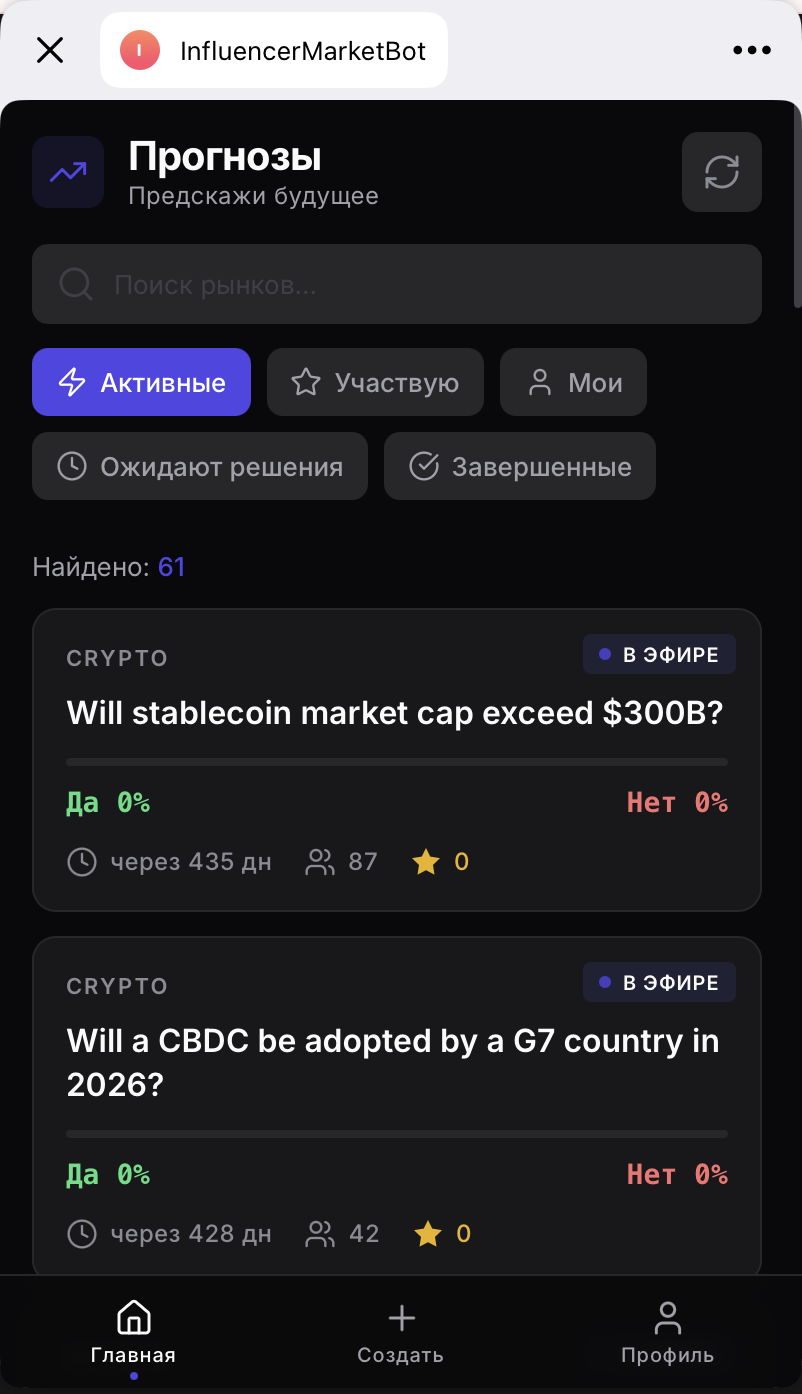Click the participants icon showing 87
802x1394 pixels.
[x=320, y=861]
